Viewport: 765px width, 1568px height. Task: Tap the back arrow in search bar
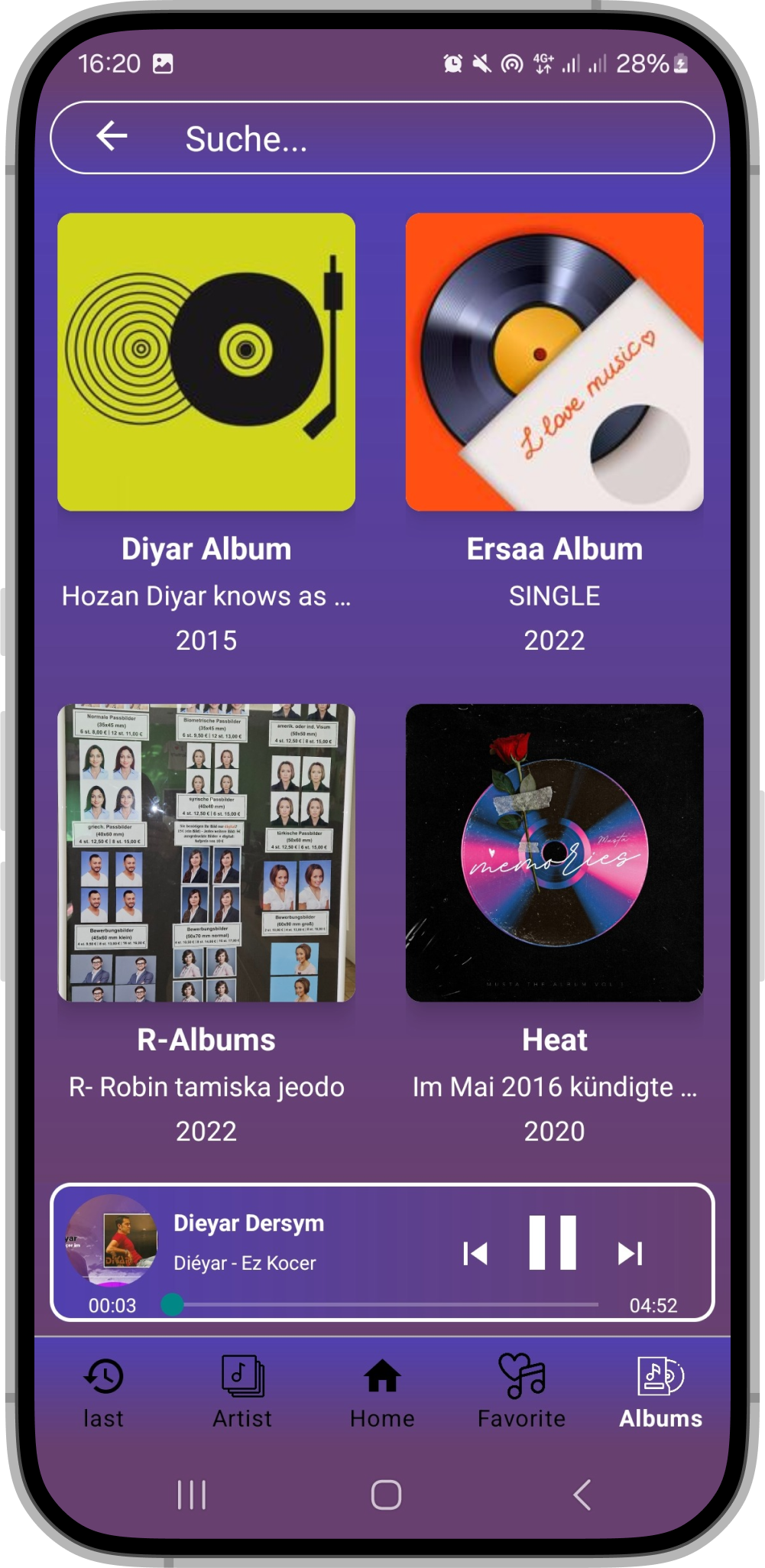112,137
